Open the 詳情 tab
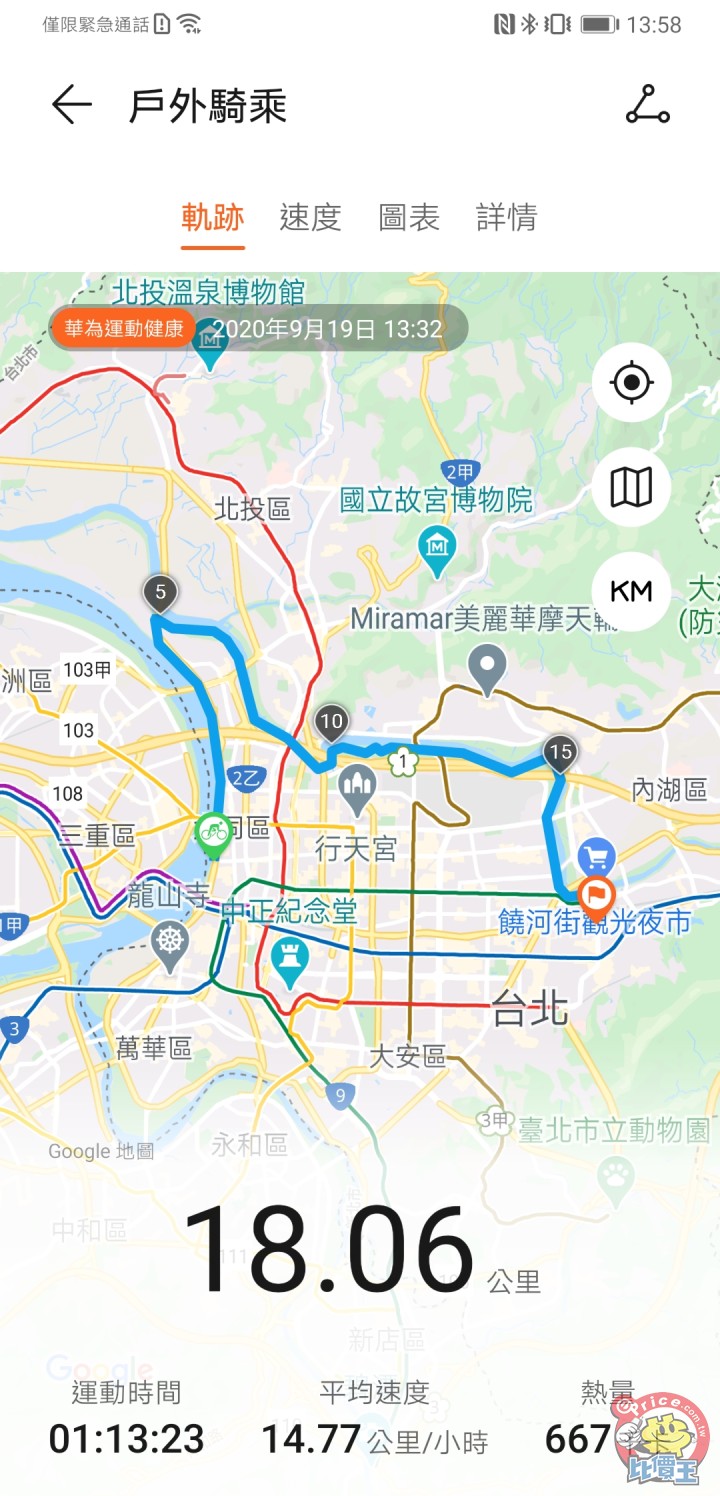720x1496 pixels. coord(507,217)
